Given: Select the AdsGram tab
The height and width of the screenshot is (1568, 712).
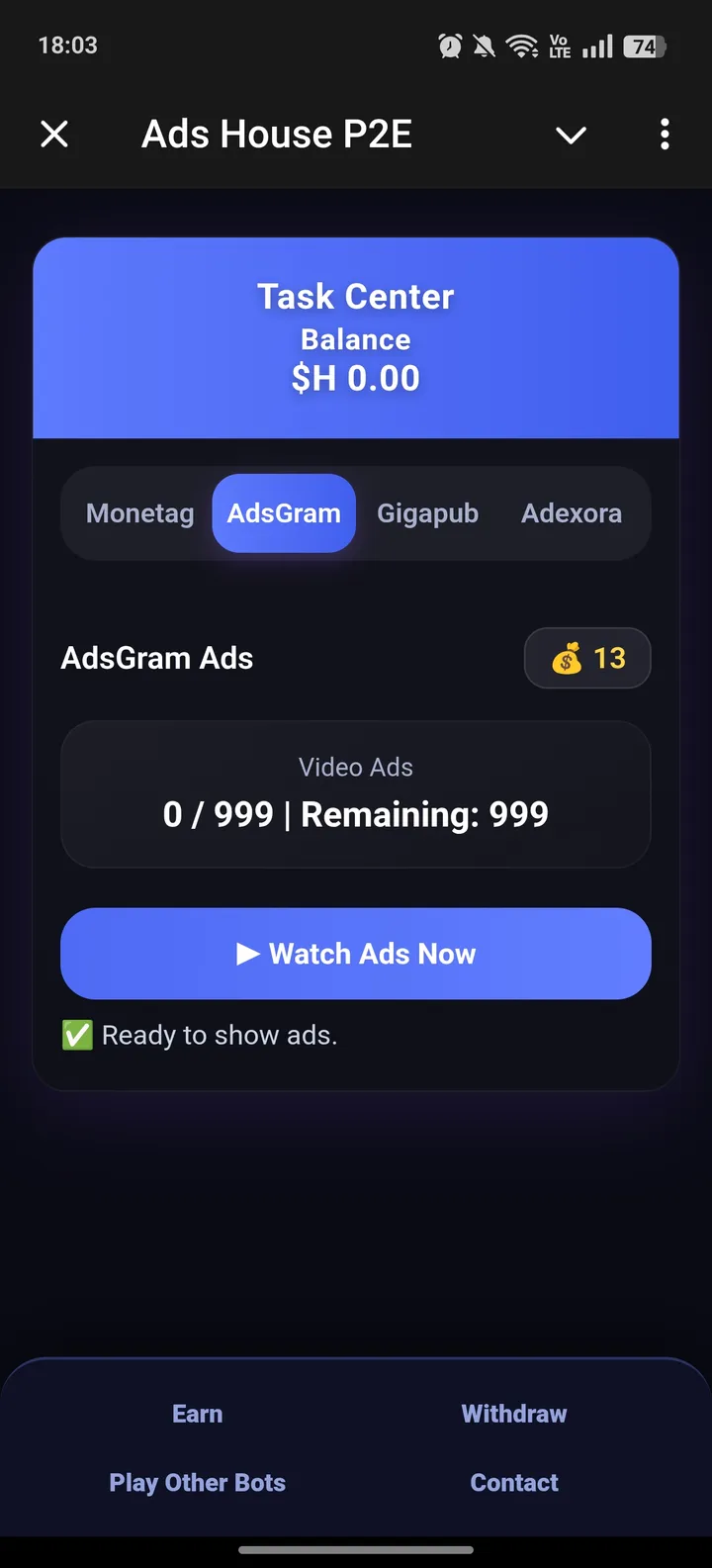Looking at the screenshot, I should [x=284, y=513].
